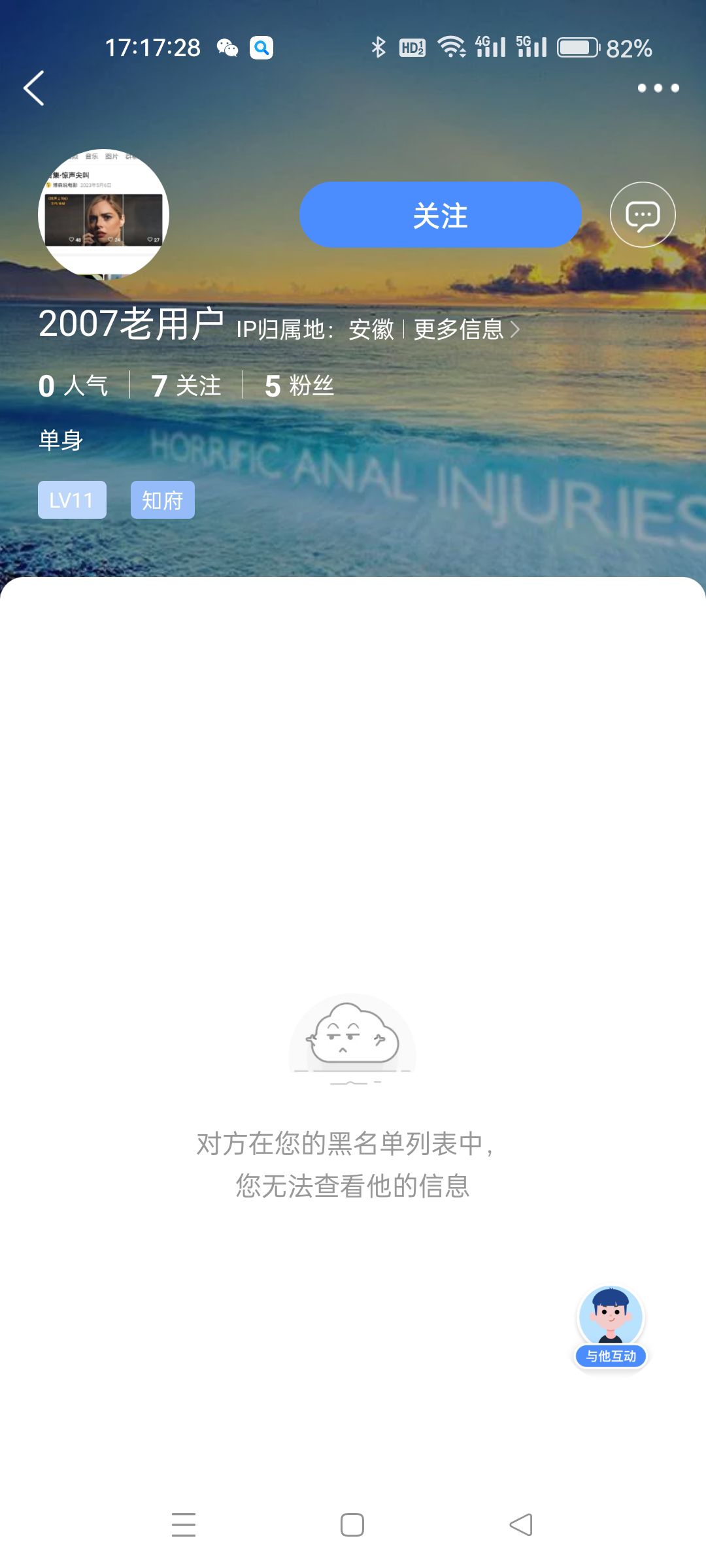Open 更多信息 for more details

pyautogui.click(x=467, y=329)
